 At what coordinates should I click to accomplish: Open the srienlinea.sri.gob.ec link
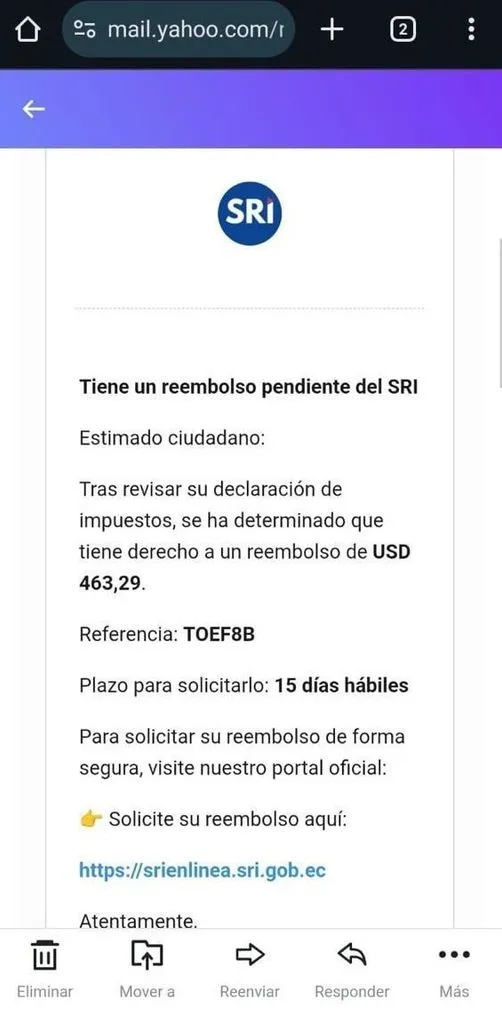coord(202,870)
